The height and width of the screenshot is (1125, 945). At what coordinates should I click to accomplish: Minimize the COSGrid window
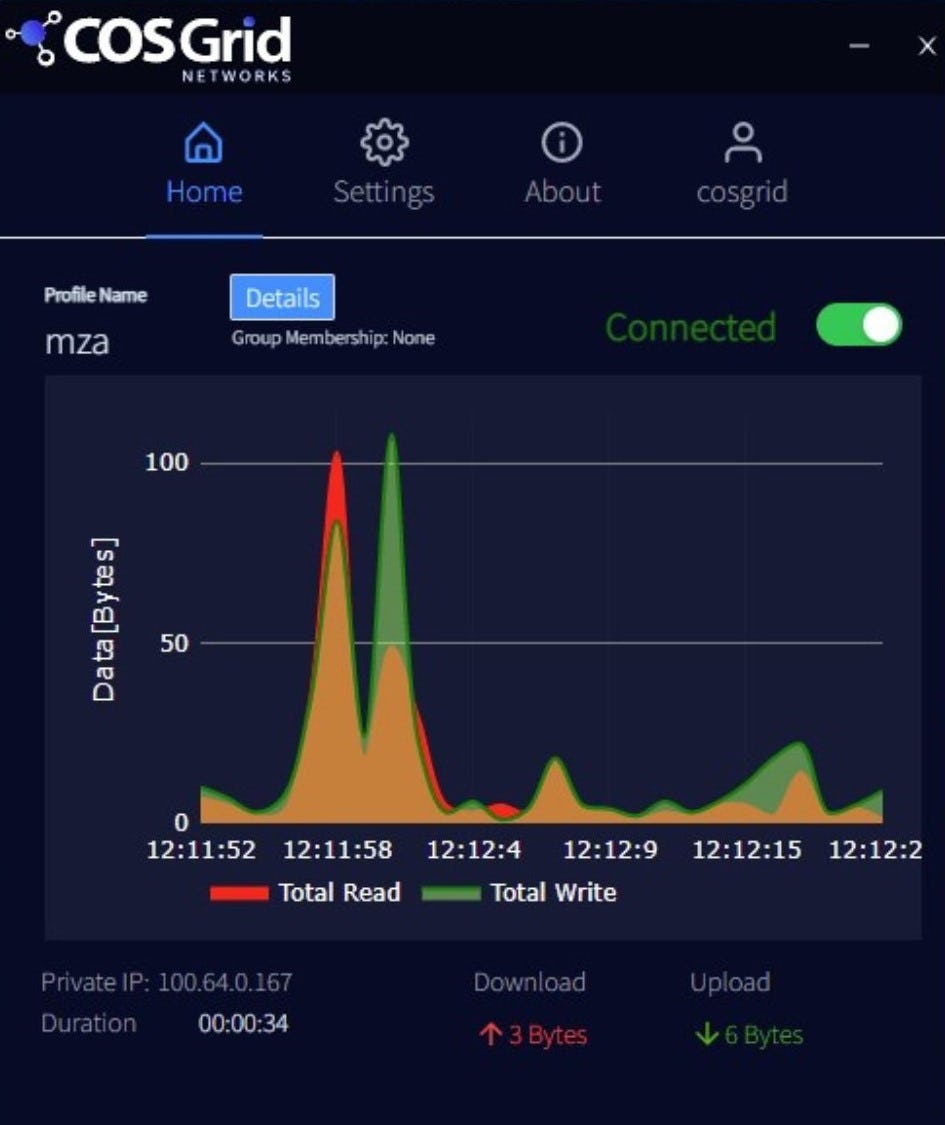[x=859, y=46]
